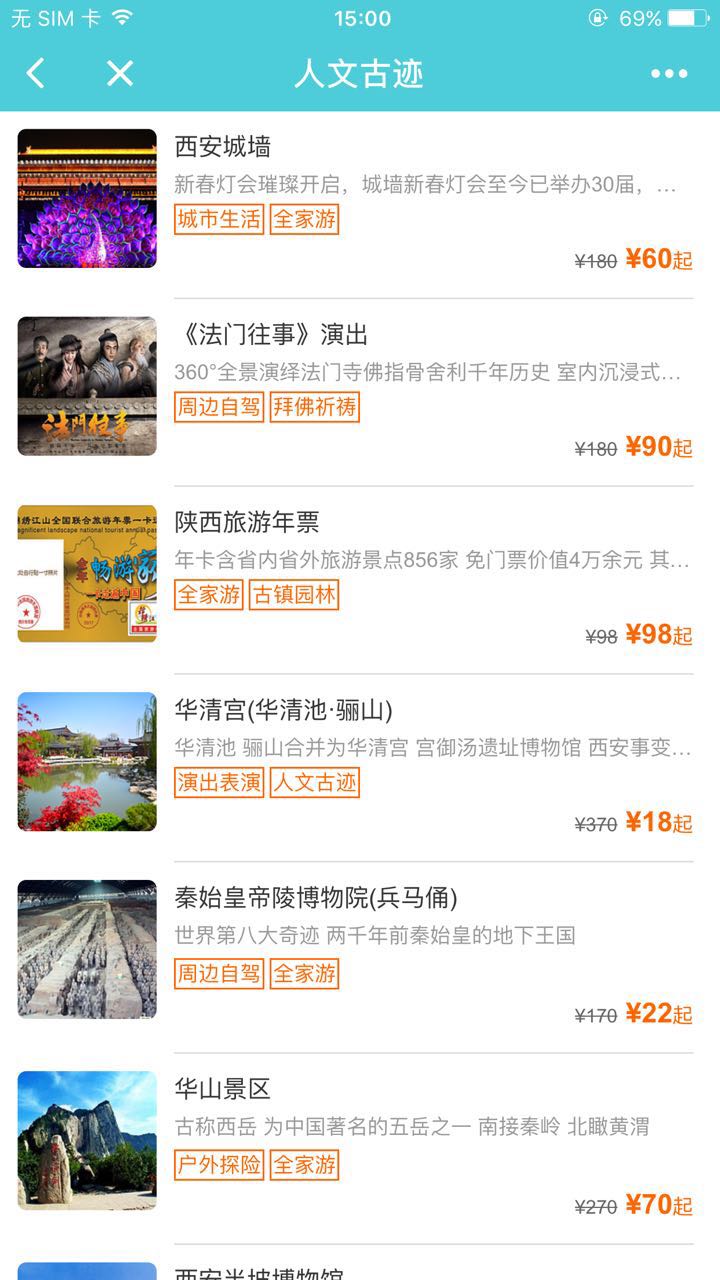
Task: Close the page with the X icon
Action: click(x=120, y=73)
